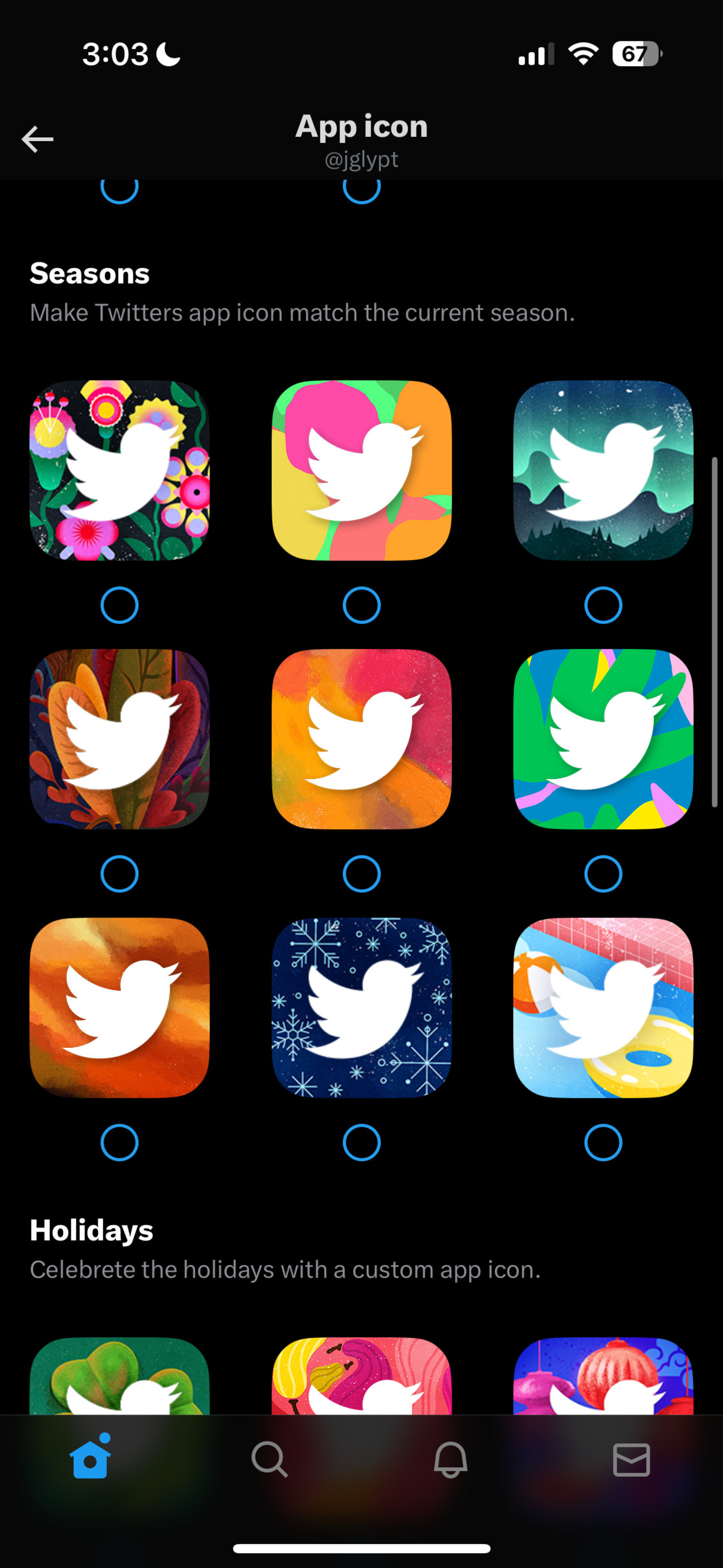This screenshot has height=1568, width=723.
Task: Select the autumn leaves app icon
Action: (x=119, y=739)
